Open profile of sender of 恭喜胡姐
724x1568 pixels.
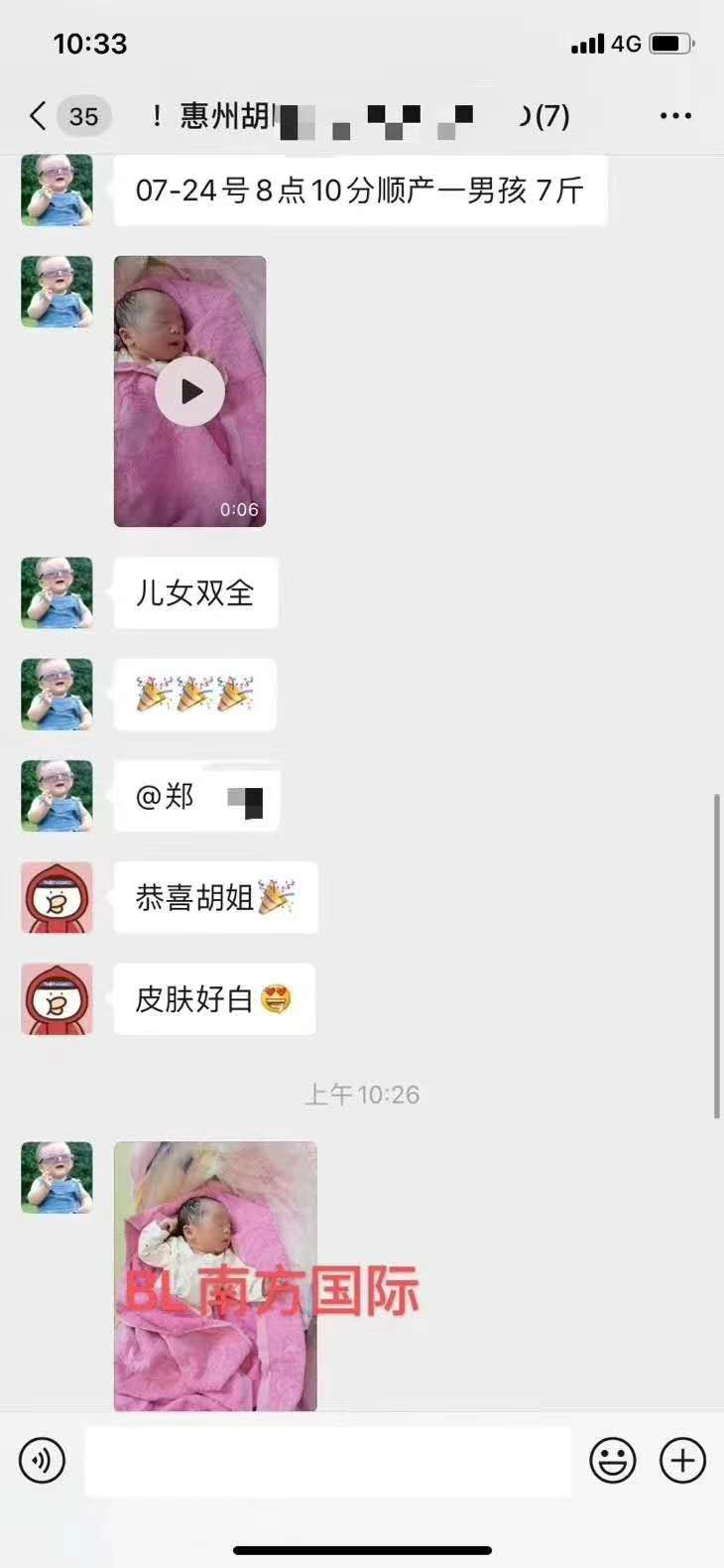57,897
